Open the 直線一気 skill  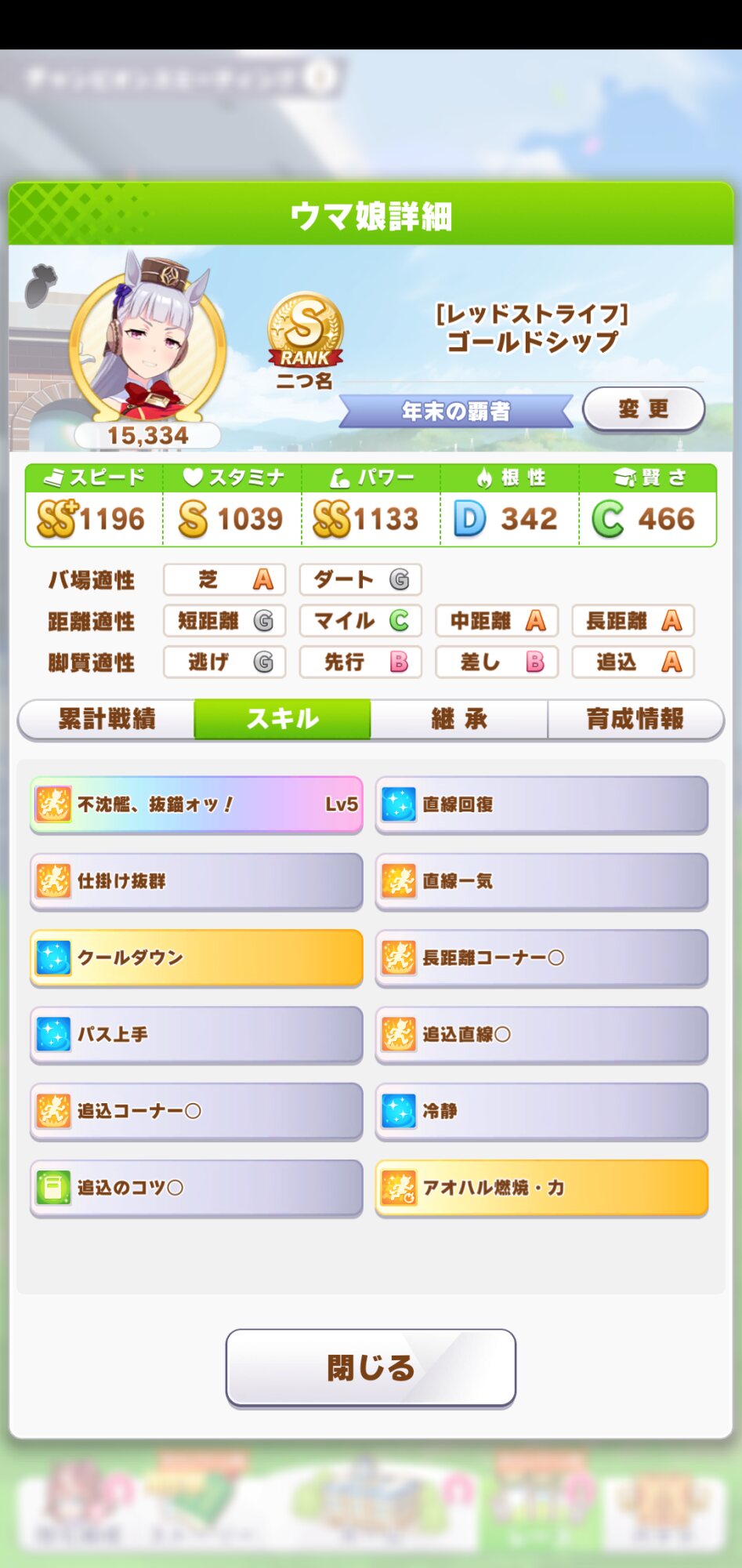541,881
